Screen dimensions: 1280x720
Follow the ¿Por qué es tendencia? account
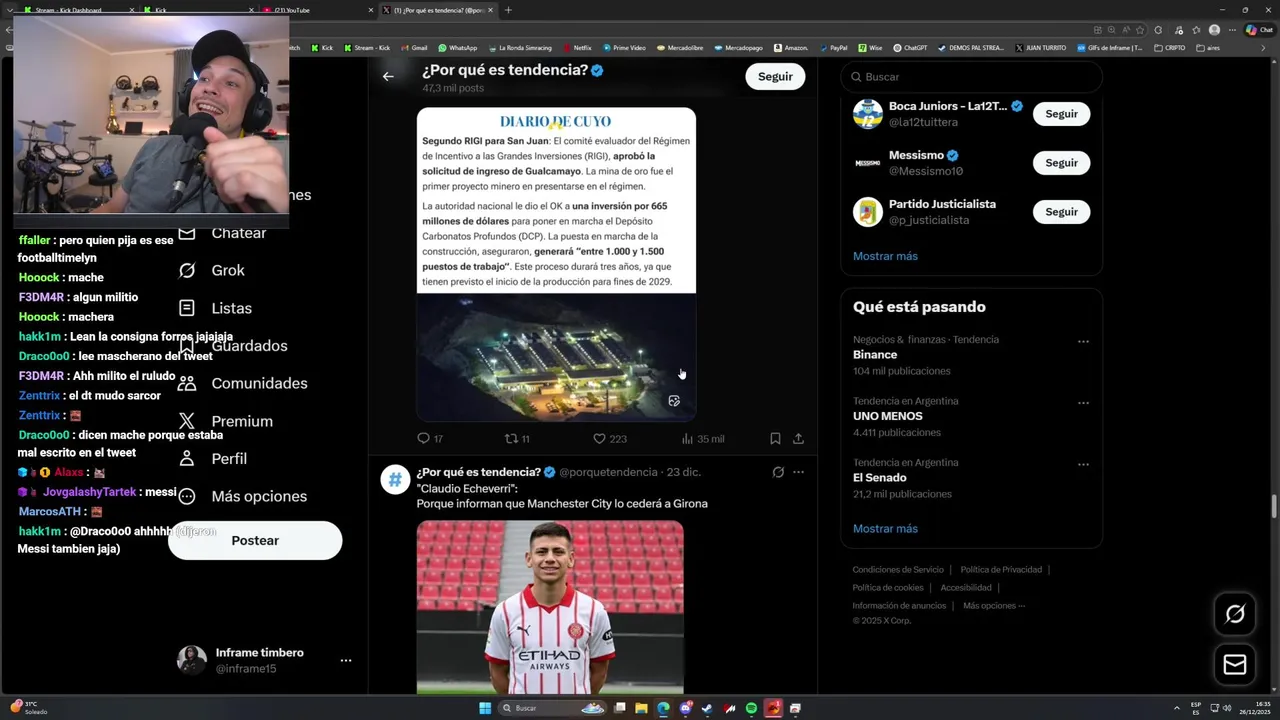pos(774,76)
